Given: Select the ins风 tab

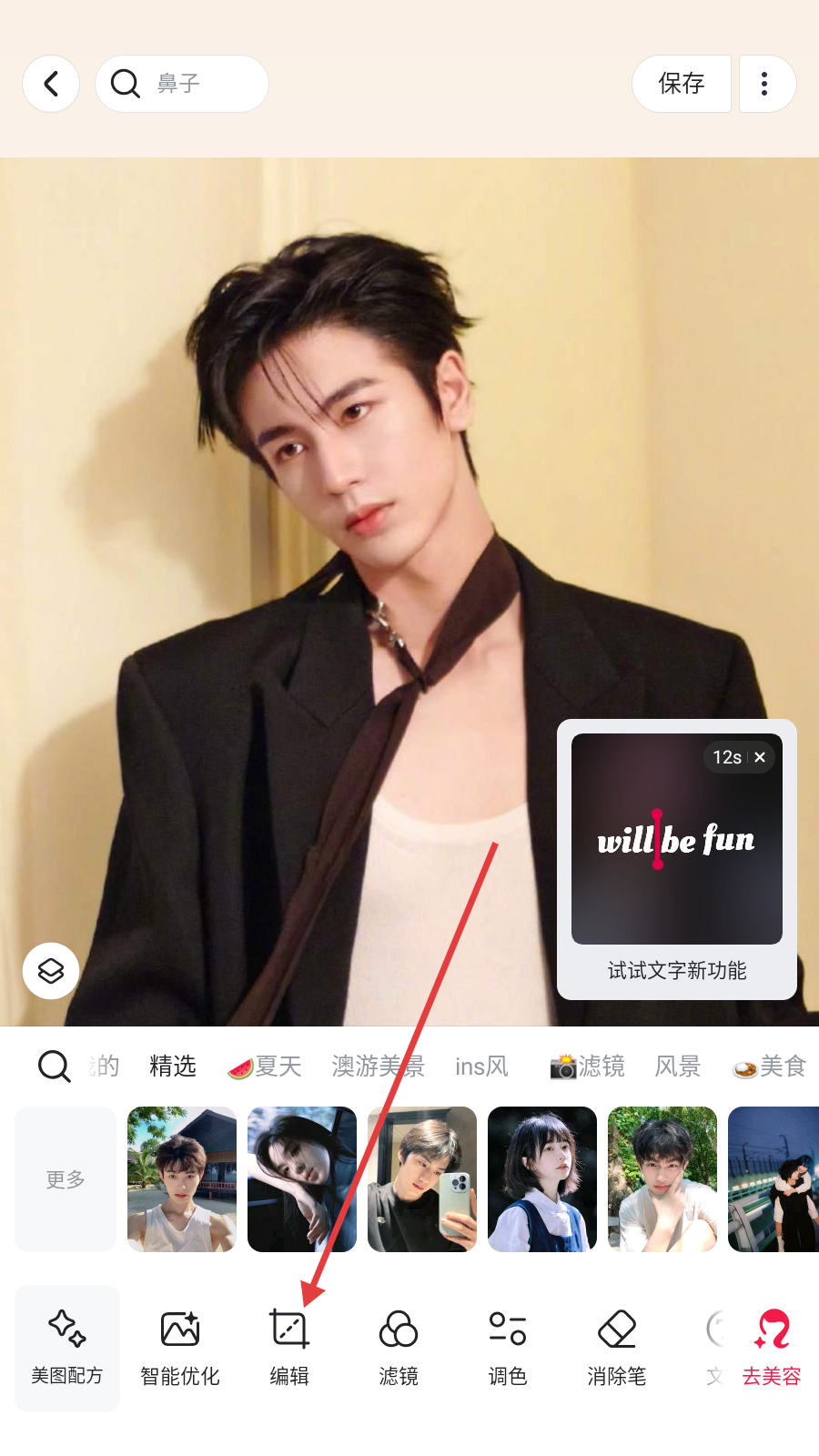Looking at the screenshot, I should coord(481,1066).
